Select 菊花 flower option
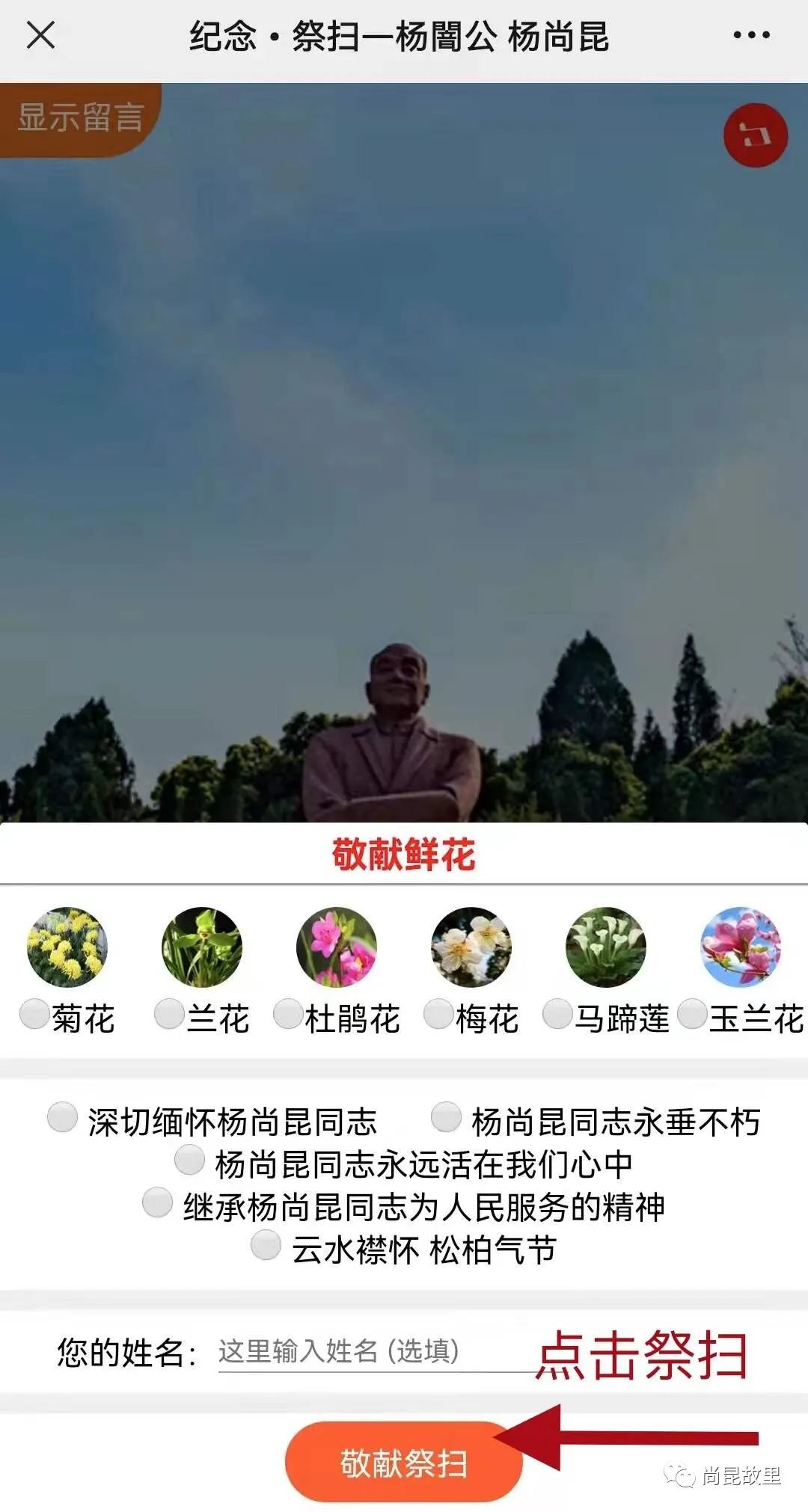 point(34,1014)
